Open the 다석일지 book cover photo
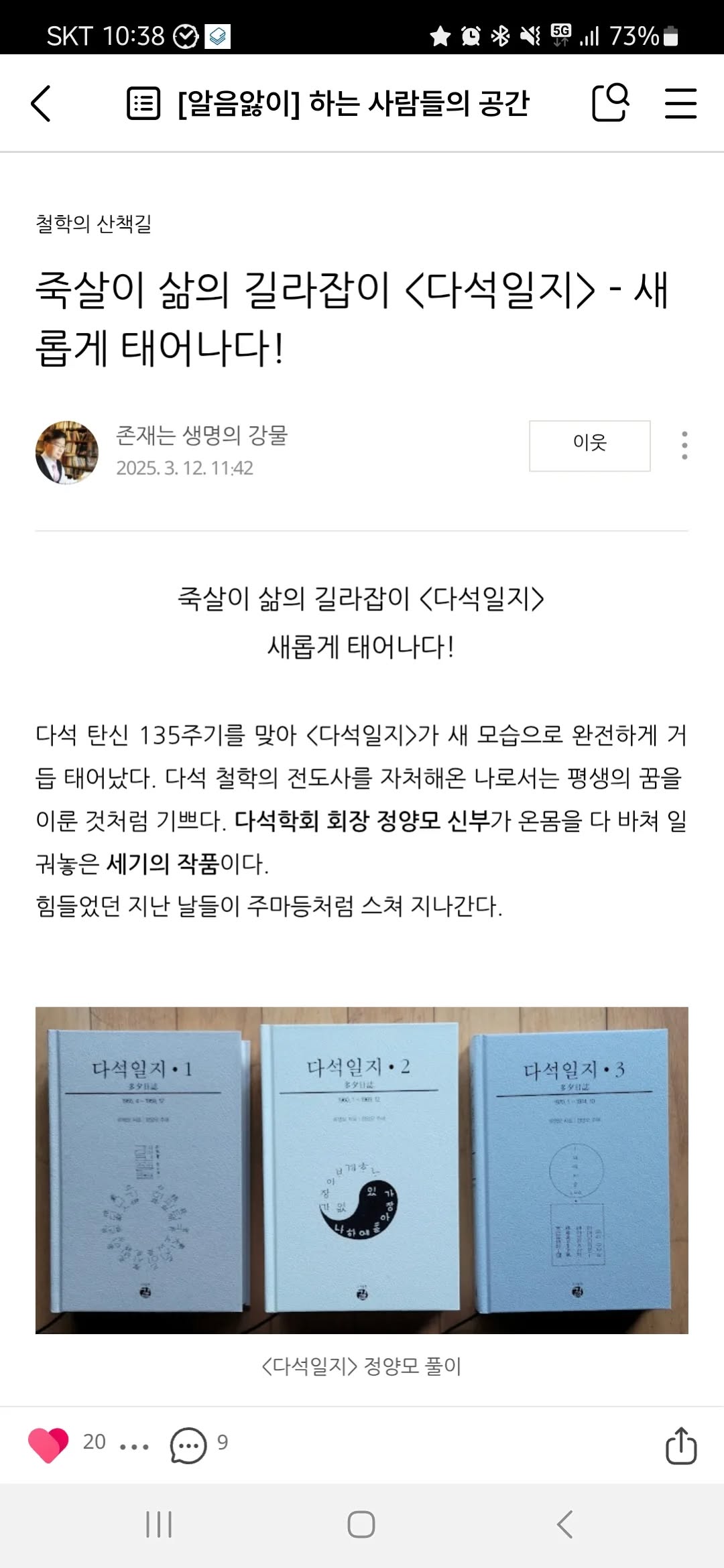Screen dimensions: 724x1568 point(362,1169)
